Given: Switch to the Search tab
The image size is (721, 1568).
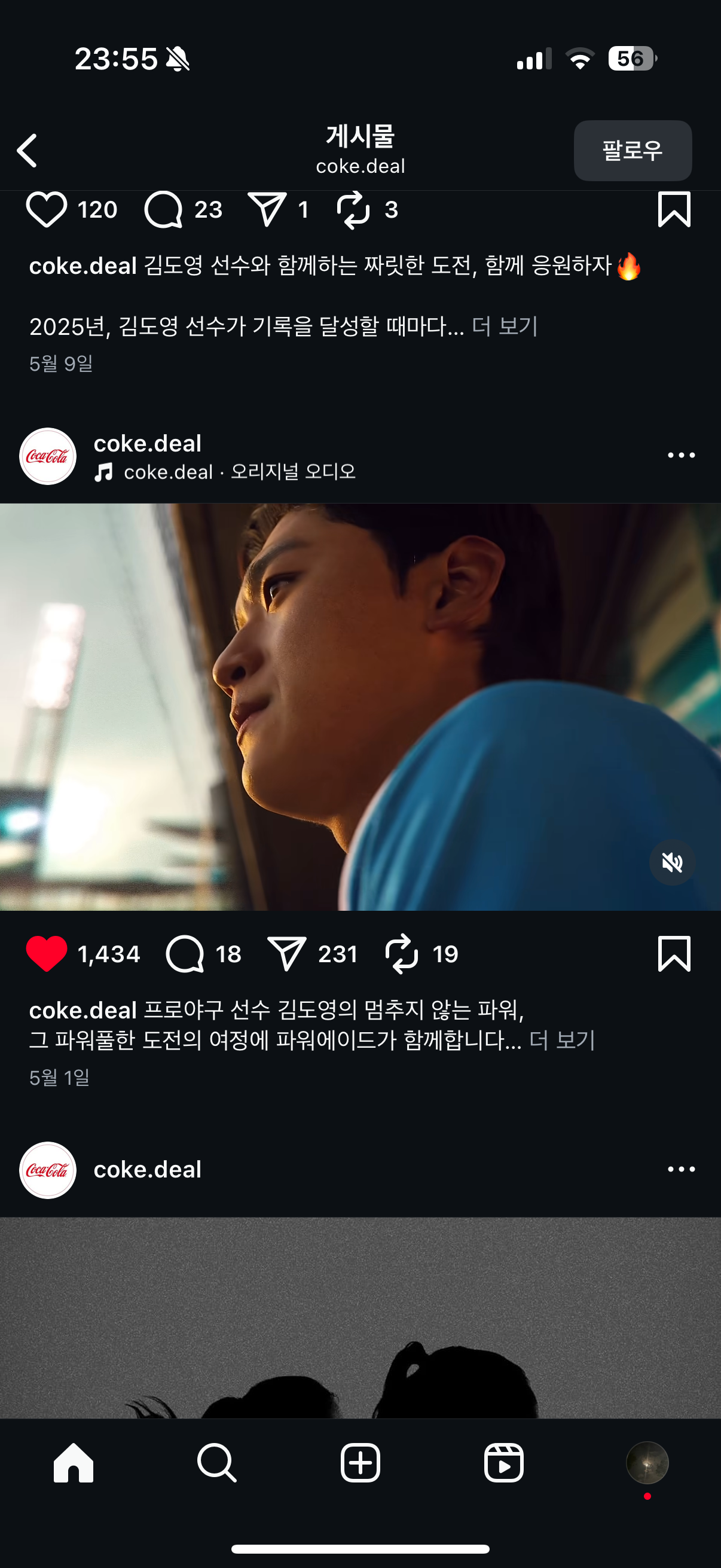Looking at the screenshot, I should (x=216, y=1463).
